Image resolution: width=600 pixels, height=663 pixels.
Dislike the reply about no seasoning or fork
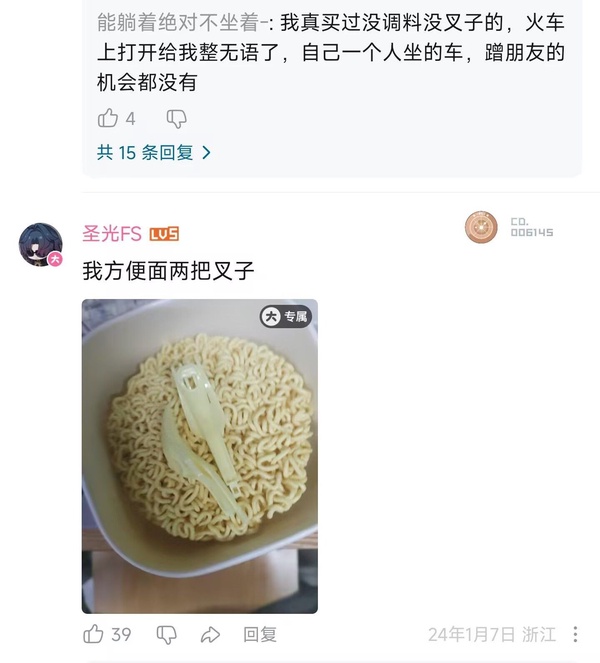176,118
